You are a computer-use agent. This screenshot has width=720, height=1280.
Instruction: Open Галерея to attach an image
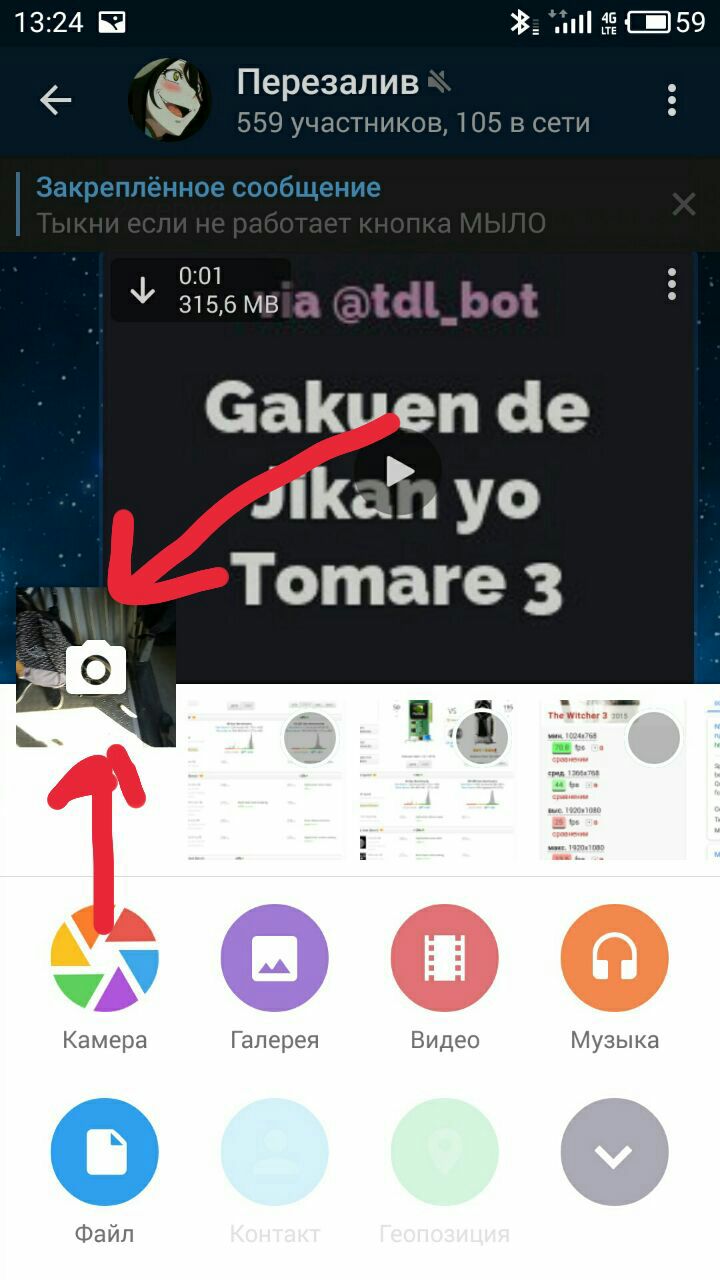275,958
